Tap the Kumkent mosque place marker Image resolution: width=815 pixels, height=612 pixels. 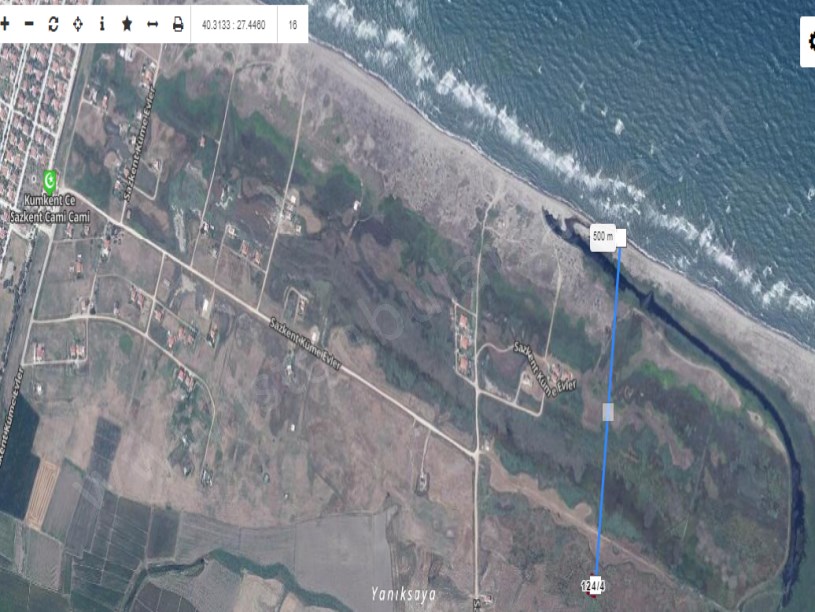point(50,179)
